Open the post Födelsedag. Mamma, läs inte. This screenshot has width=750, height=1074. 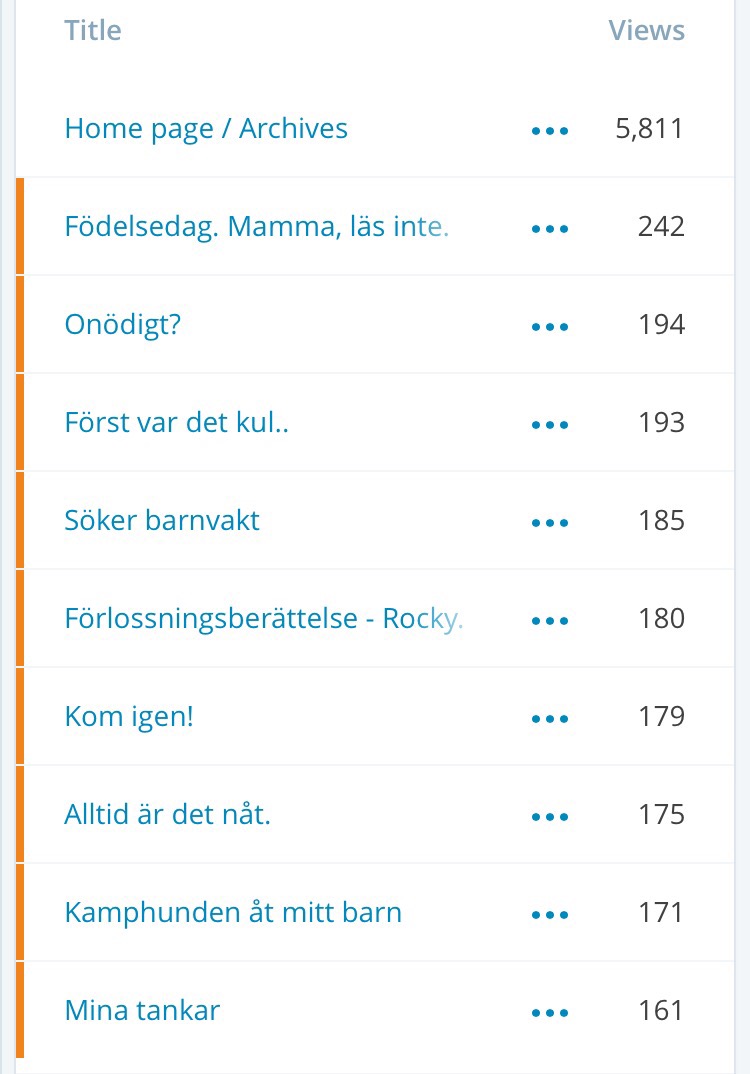(x=256, y=227)
